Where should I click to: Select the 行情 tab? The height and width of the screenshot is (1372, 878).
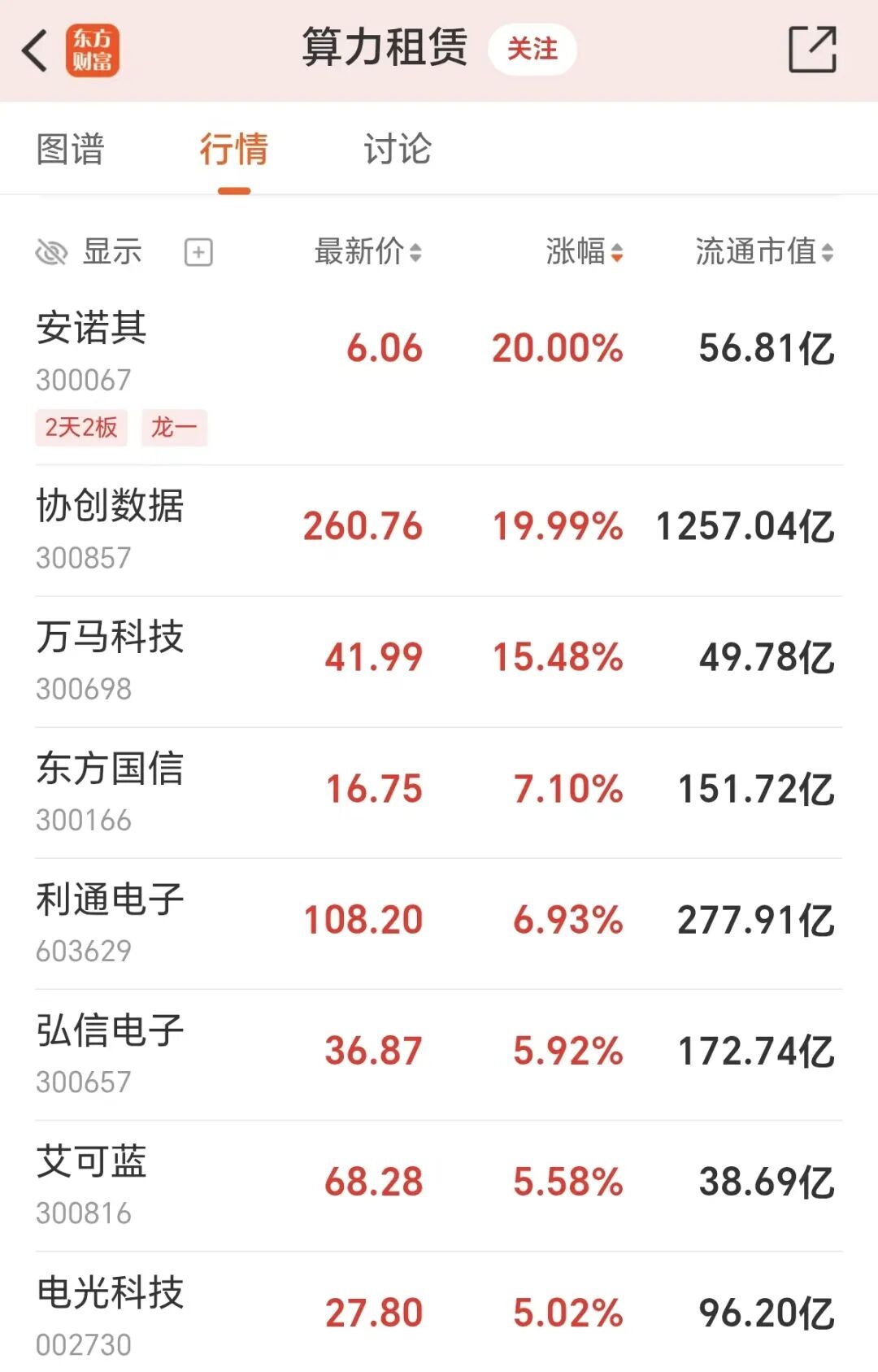point(234,150)
